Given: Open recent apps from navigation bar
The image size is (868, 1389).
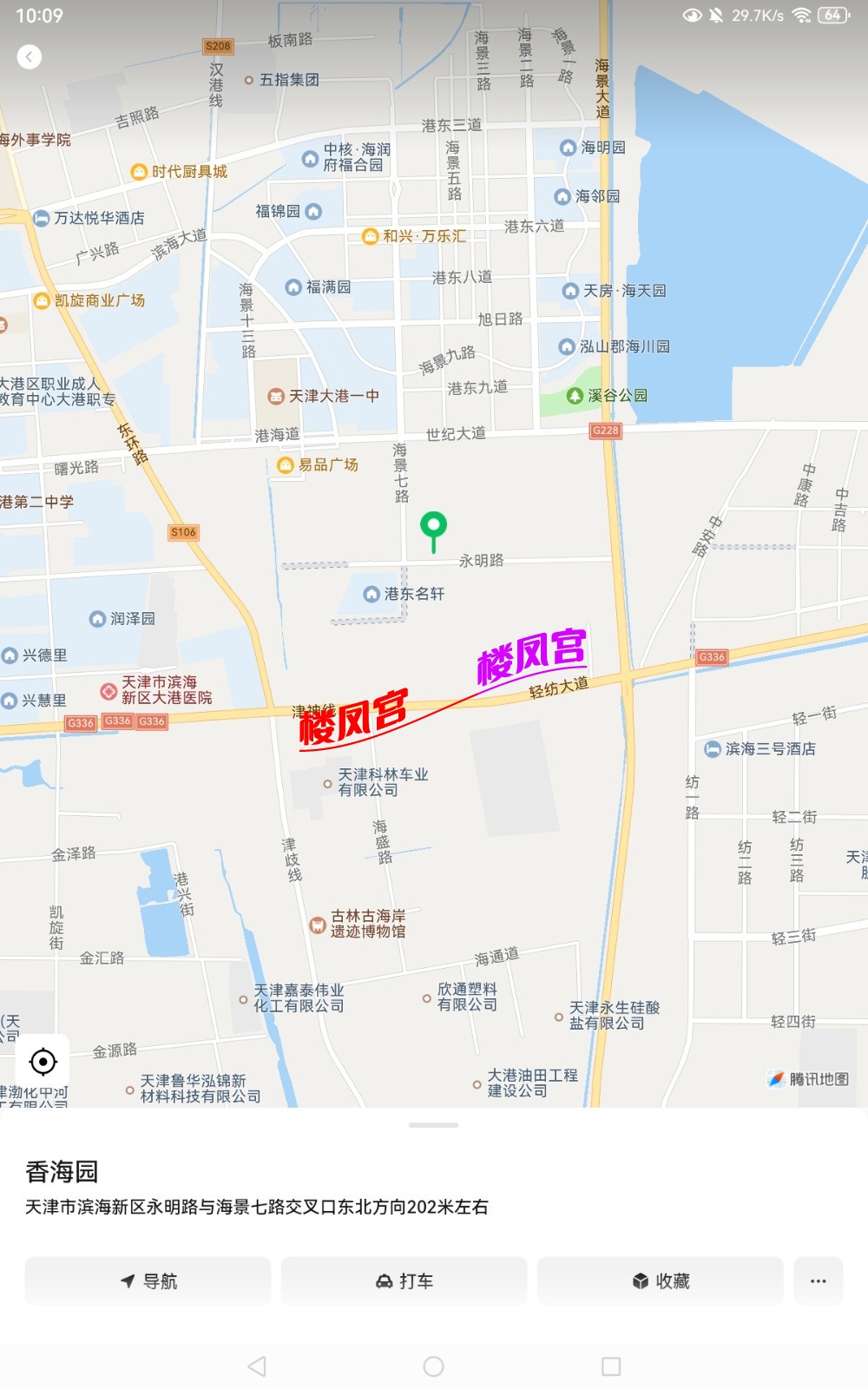Looking at the screenshot, I should coord(611,1366).
